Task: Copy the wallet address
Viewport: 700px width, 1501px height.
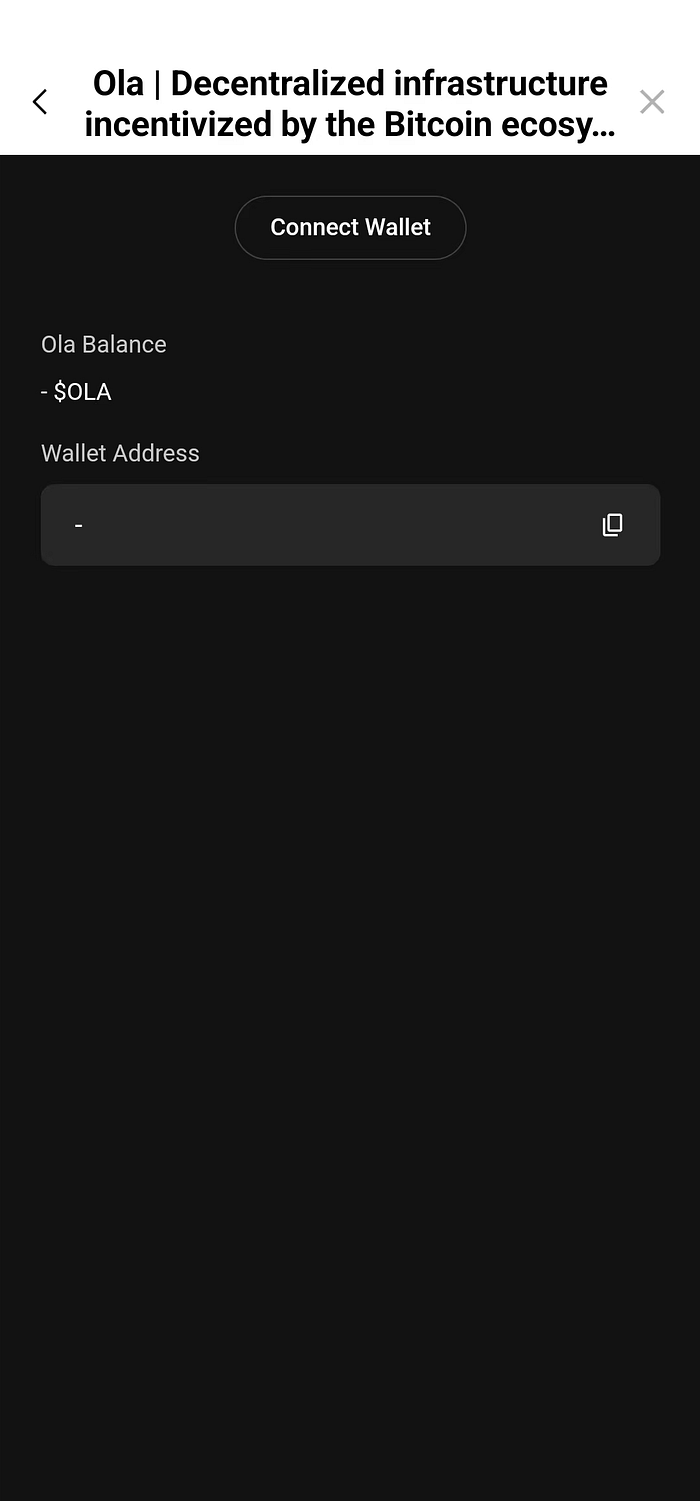Action: [x=612, y=525]
